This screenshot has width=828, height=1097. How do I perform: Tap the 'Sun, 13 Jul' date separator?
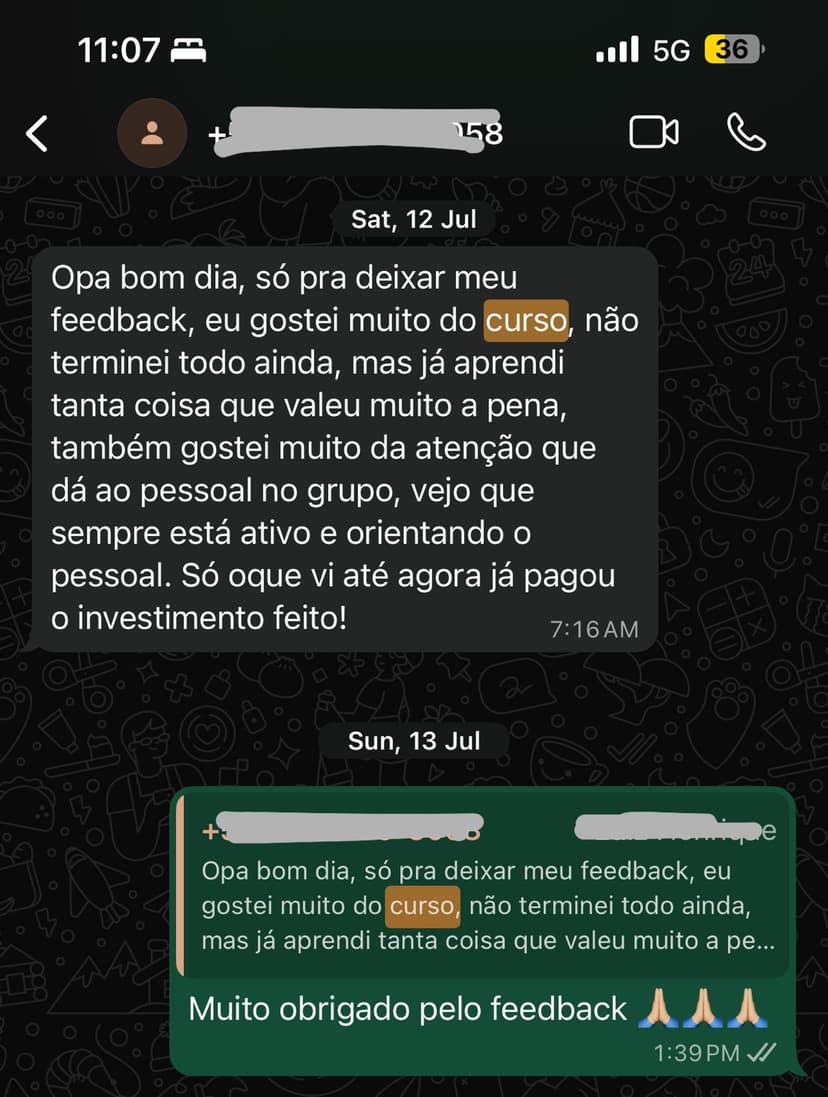point(414,741)
